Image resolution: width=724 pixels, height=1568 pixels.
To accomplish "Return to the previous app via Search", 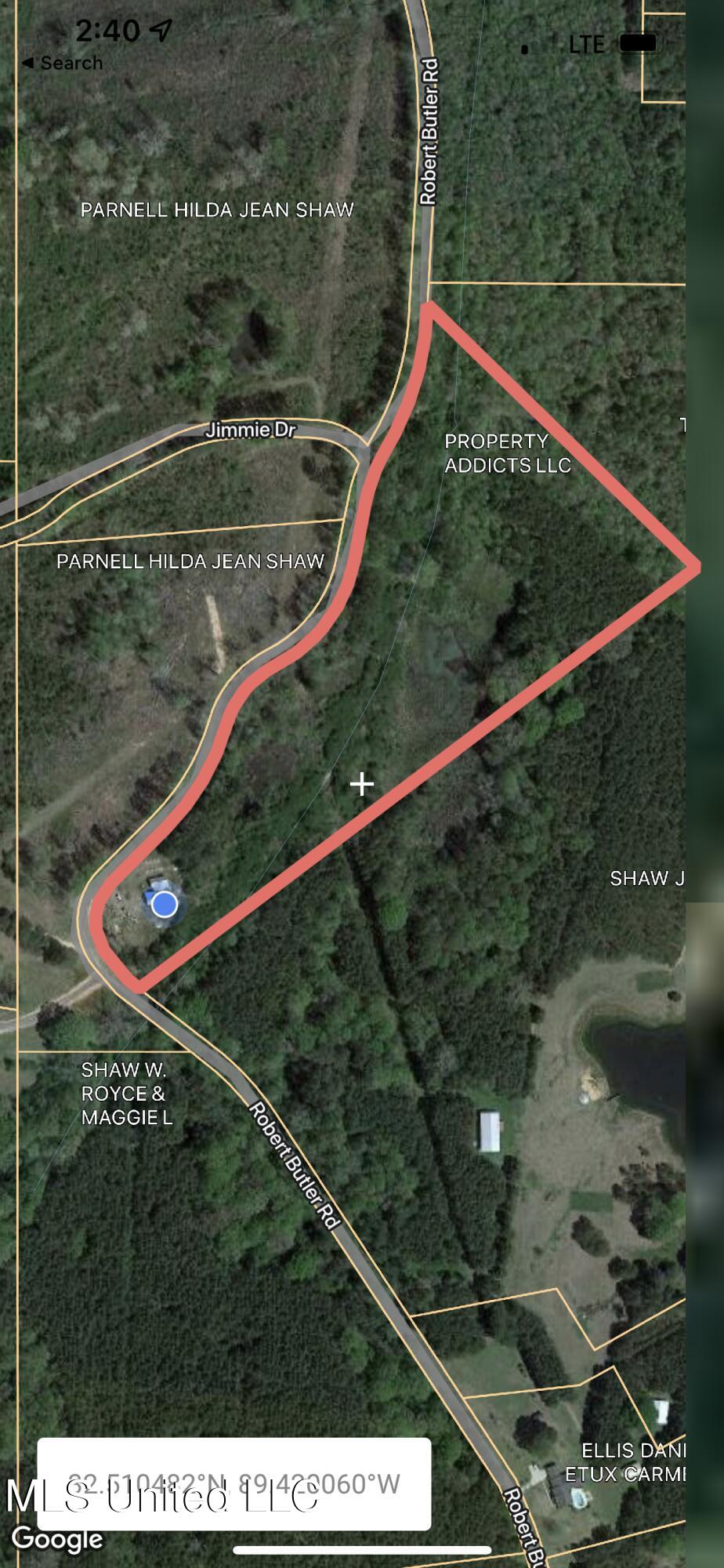I will (61, 63).
